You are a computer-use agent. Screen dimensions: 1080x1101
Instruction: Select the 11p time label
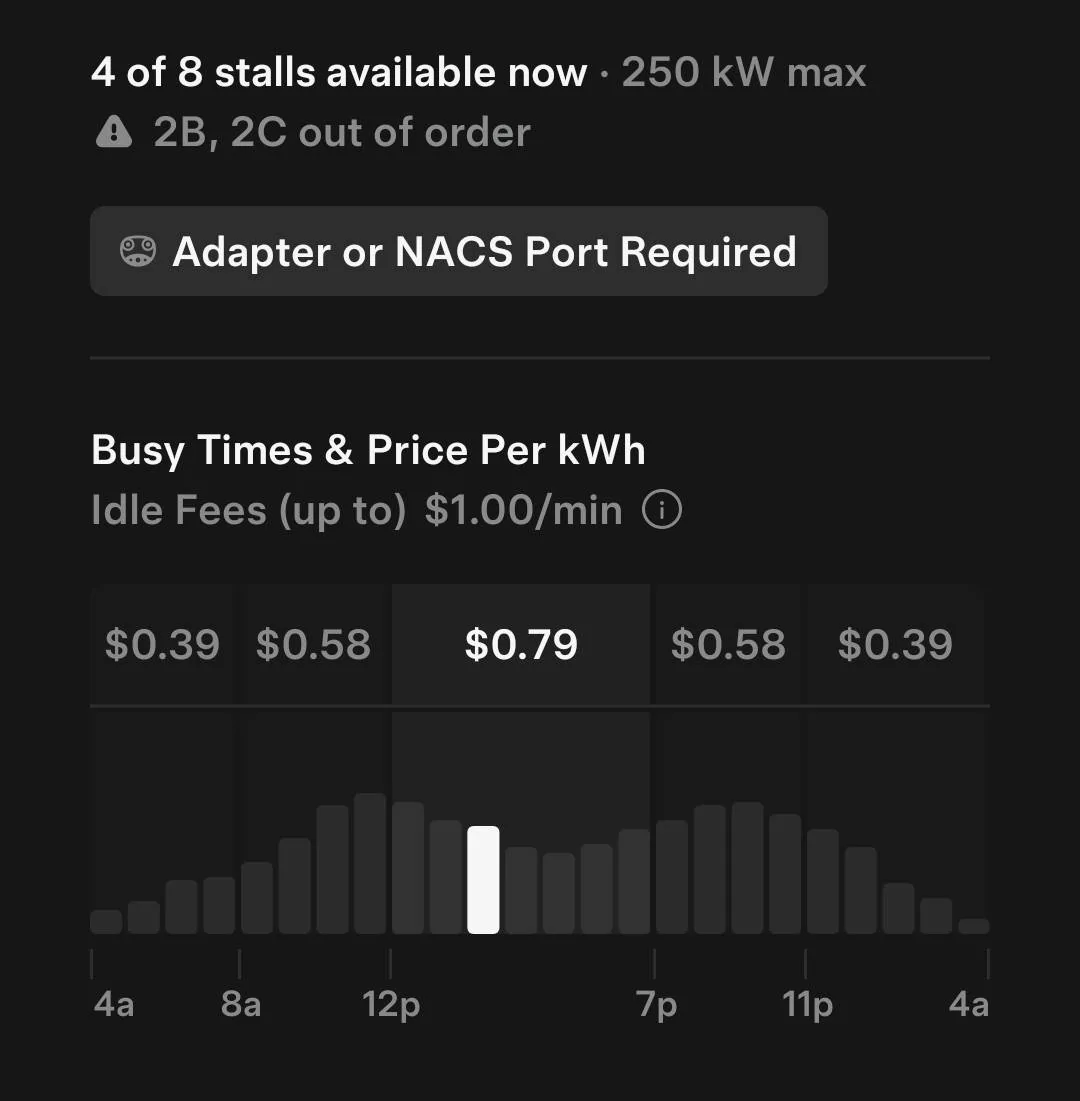click(x=810, y=1005)
